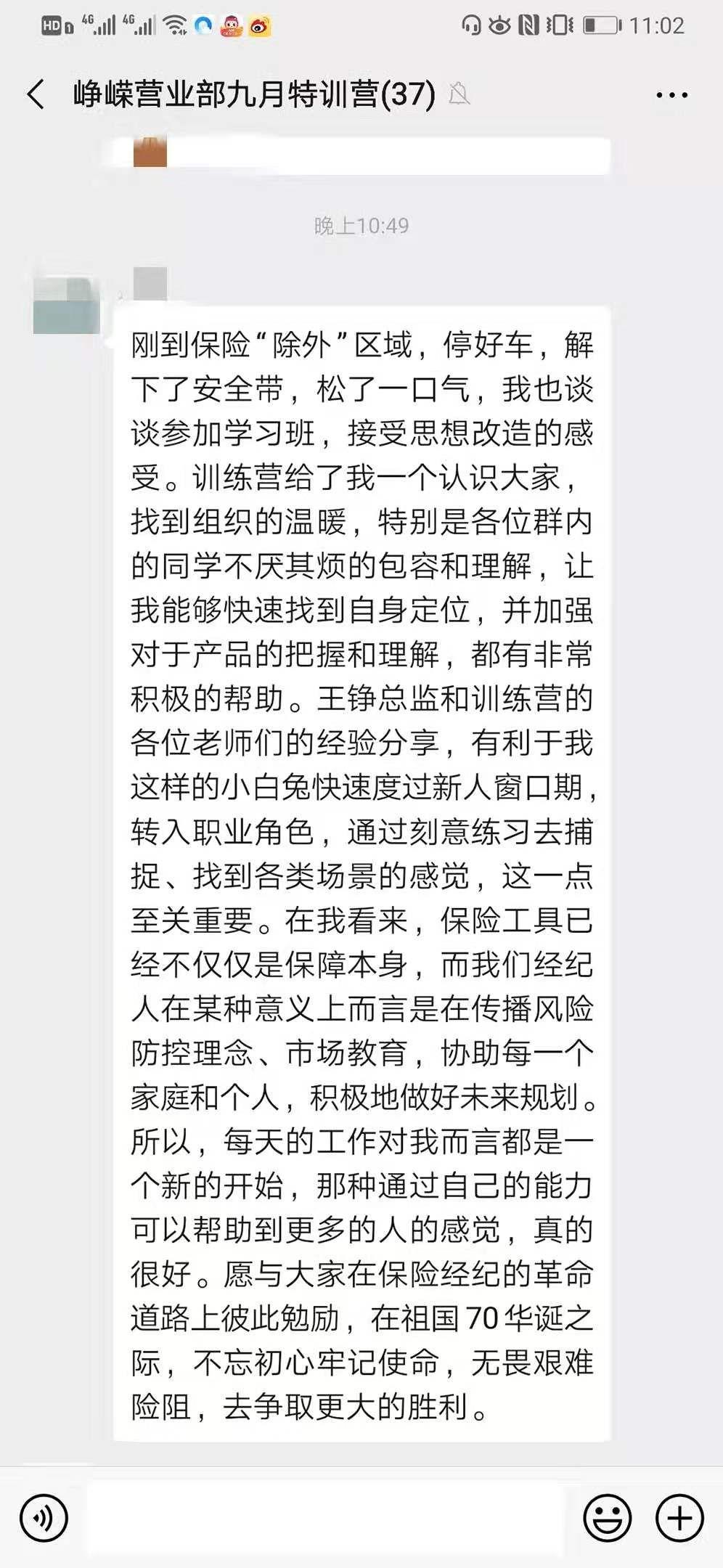Switch to voice message input
The height and width of the screenshot is (1568, 723).
pyautogui.click(x=44, y=1518)
